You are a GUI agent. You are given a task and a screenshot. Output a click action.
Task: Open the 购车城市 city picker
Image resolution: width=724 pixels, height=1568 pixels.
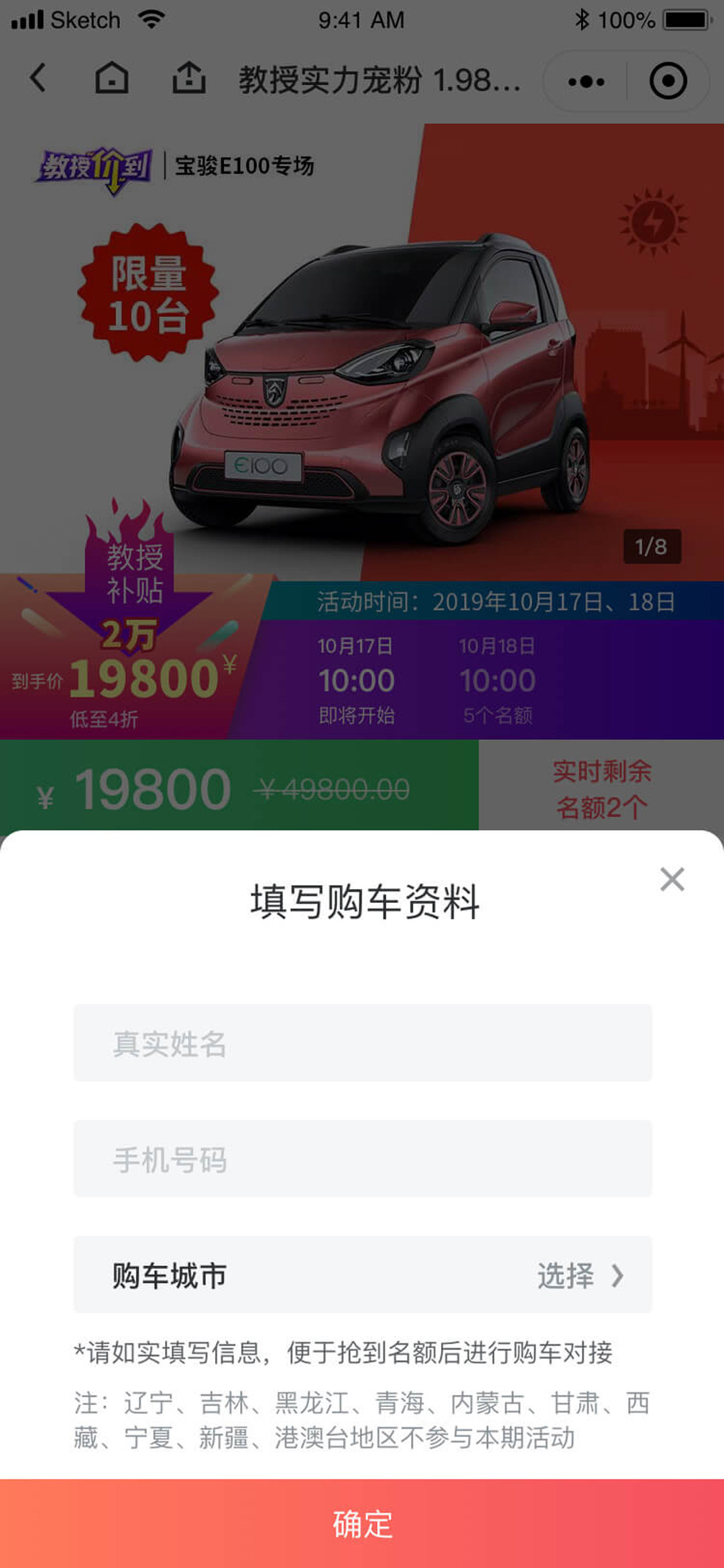pyautogui.click(x=362, y=1275)
